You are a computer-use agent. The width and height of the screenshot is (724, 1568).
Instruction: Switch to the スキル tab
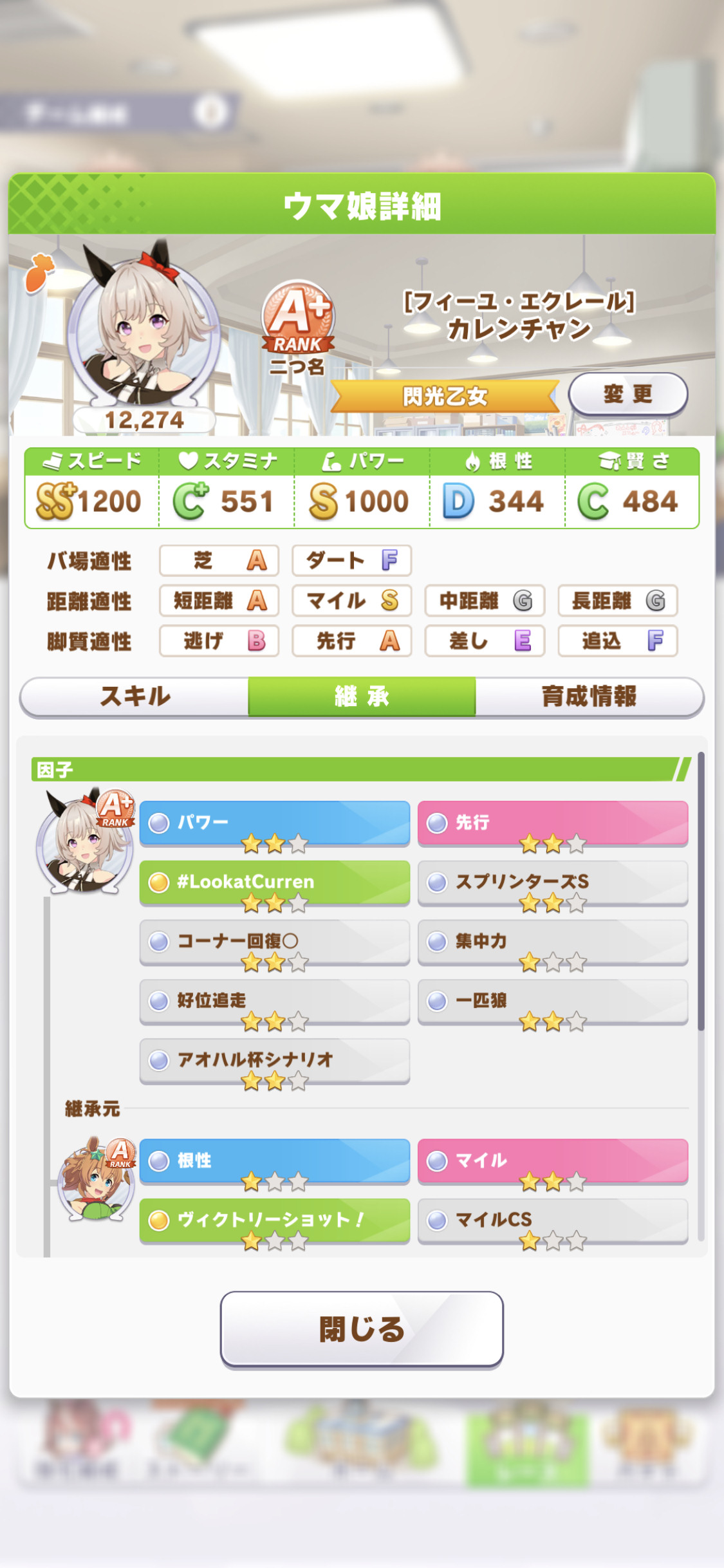click(x=135, y=696)
